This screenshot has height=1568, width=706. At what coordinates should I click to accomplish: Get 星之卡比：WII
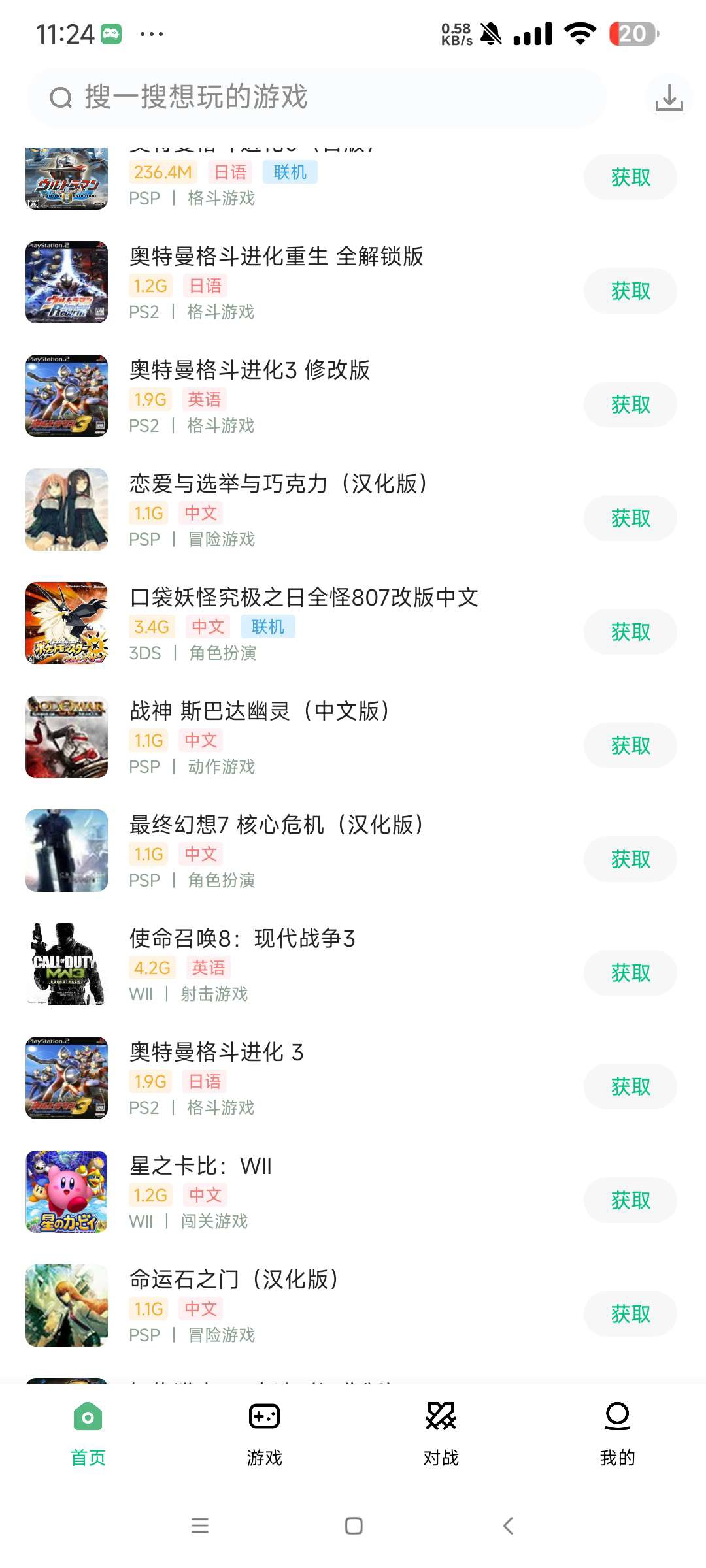630,1200
